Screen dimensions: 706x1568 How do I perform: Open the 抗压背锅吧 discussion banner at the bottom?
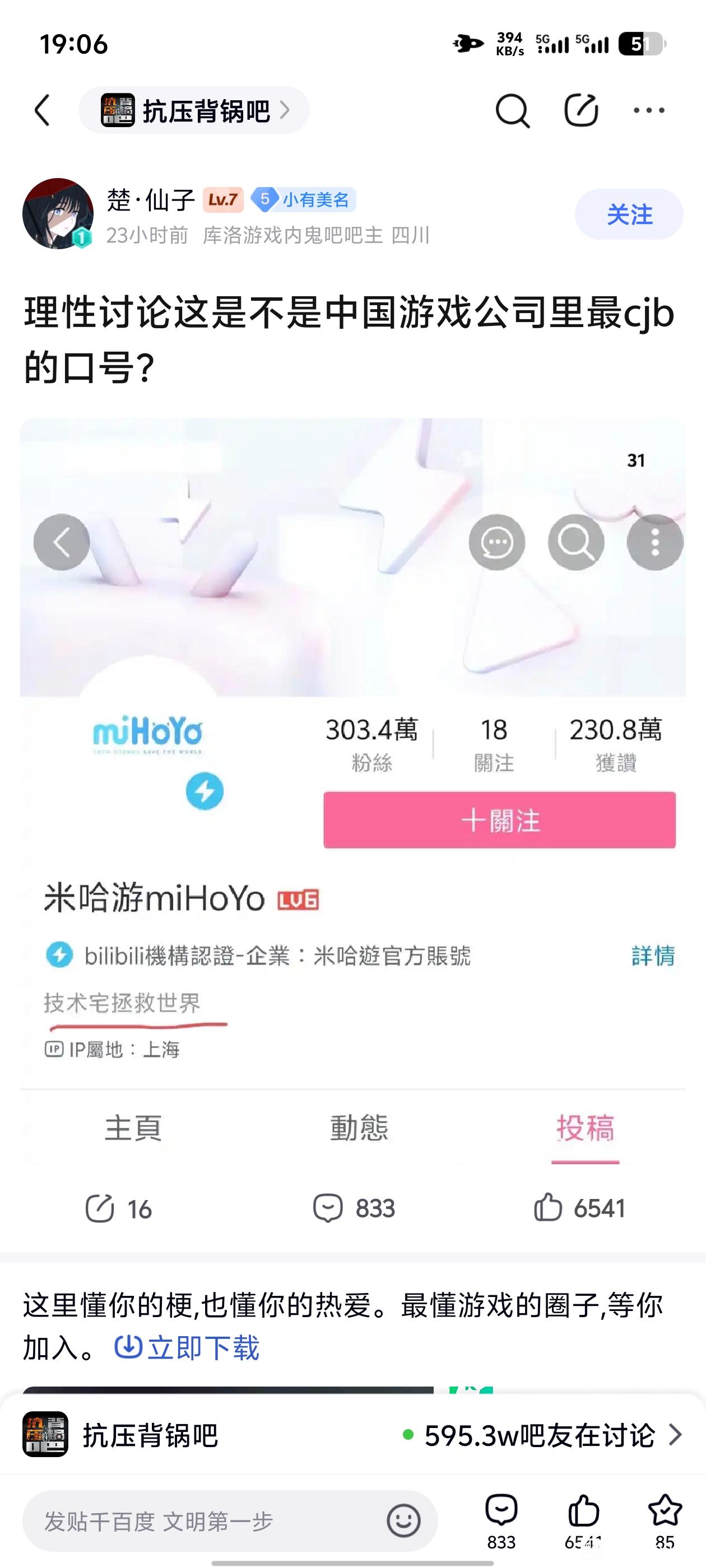tap(352, 1435)
